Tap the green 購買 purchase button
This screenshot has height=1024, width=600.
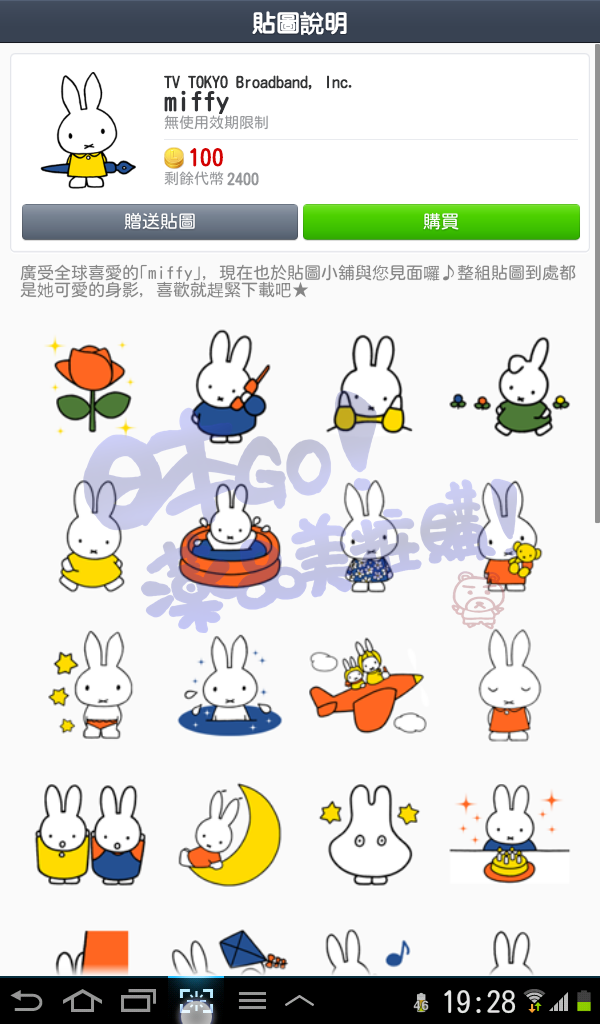tap(441, 222)
